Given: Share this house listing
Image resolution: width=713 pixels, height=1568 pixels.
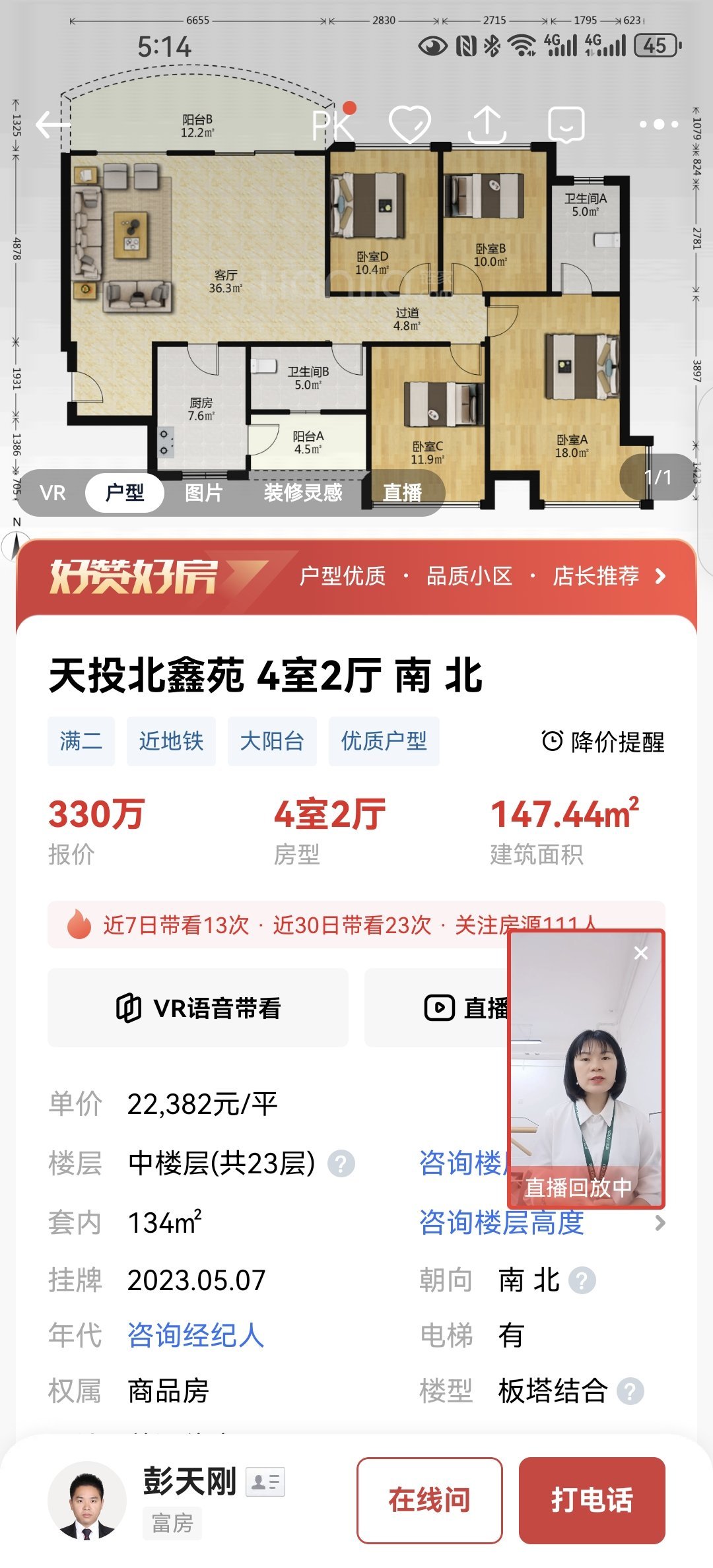Looking at the screenshot, I should (x=487, y=124).
